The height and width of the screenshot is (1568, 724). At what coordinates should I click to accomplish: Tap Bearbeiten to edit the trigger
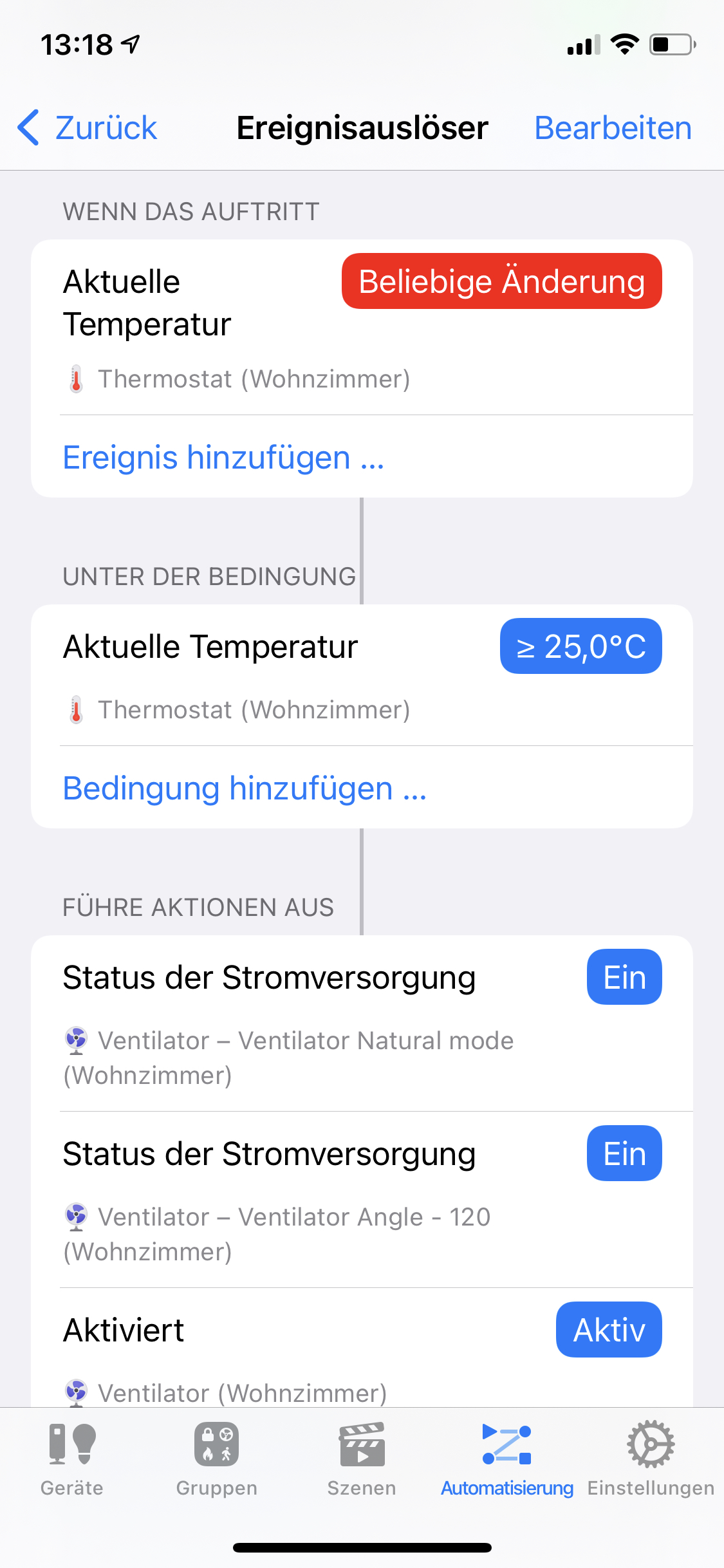[x=613, y=127]
